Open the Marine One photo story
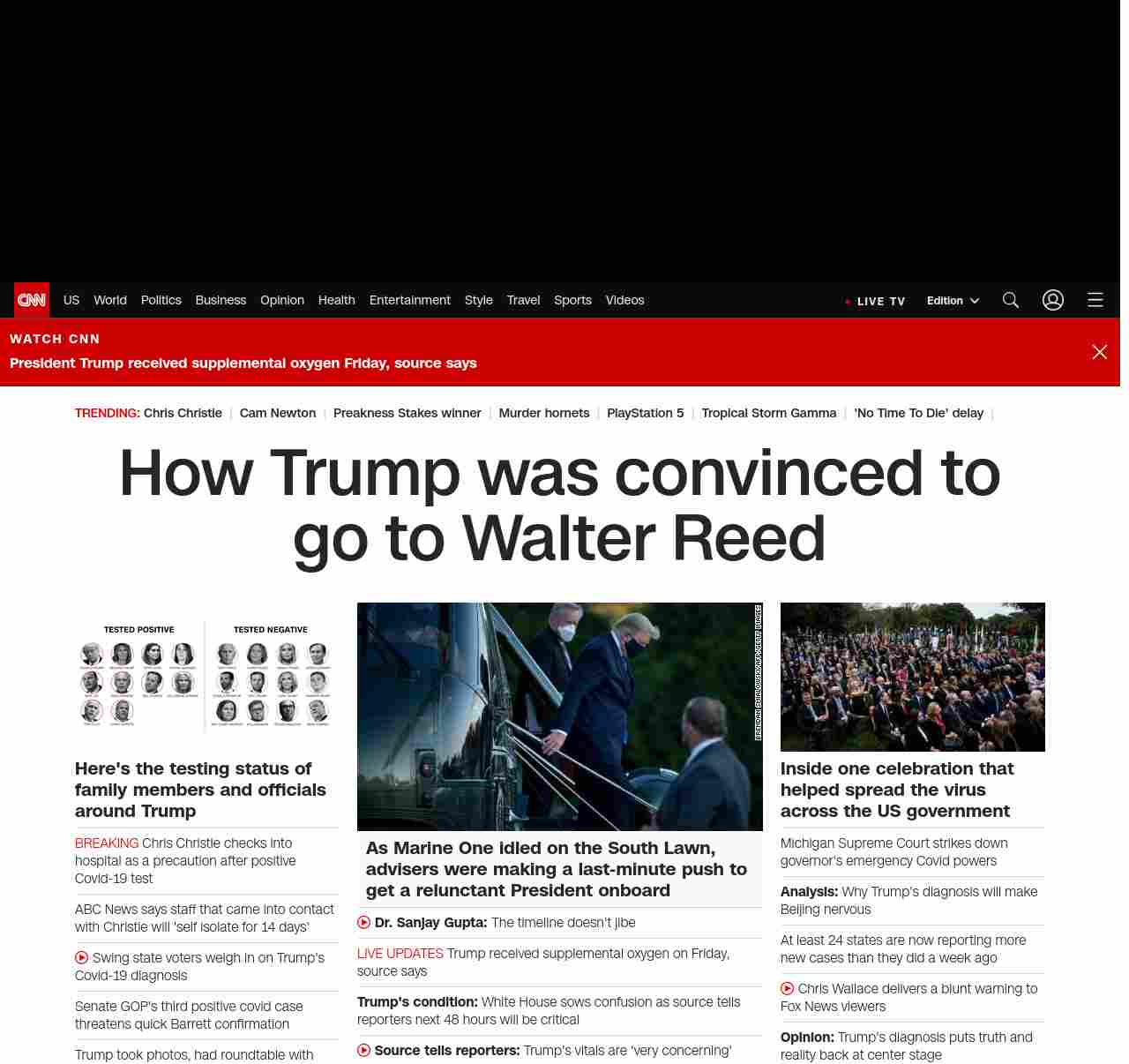The image size is (1129, 1064). point(559,716)
